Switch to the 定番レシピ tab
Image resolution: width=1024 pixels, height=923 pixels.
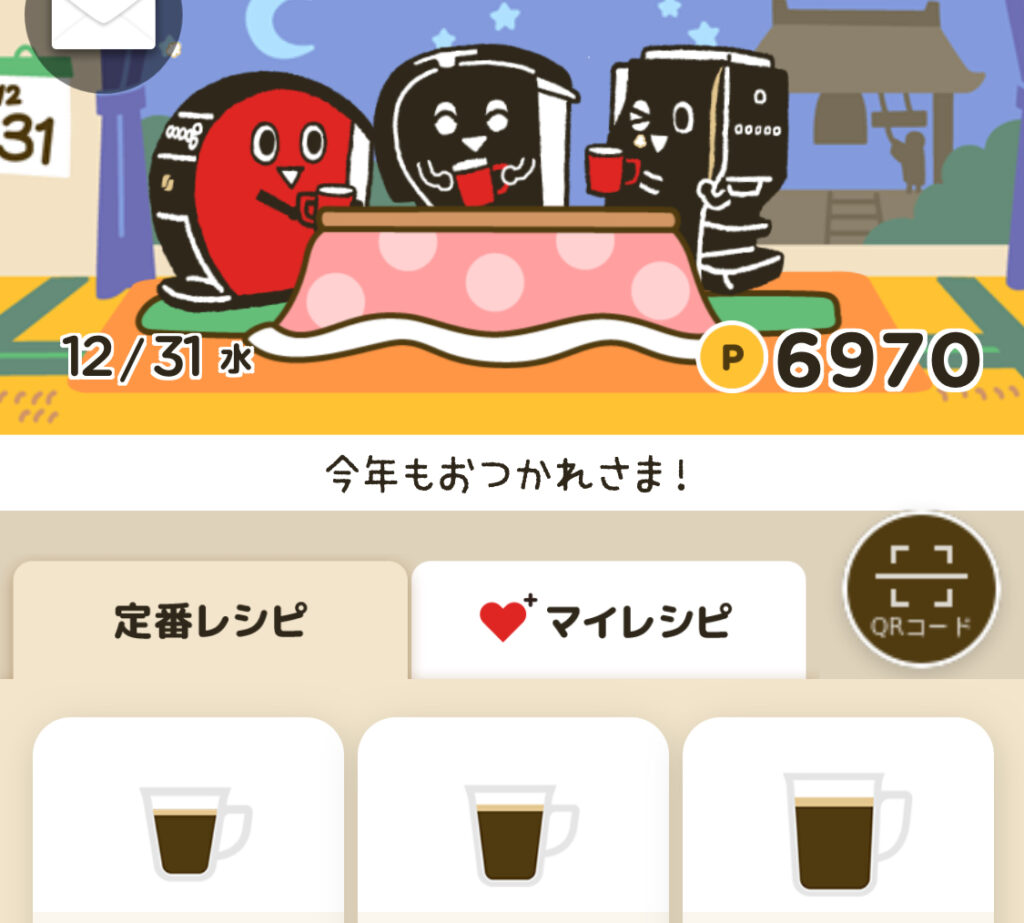pos(209,620)
